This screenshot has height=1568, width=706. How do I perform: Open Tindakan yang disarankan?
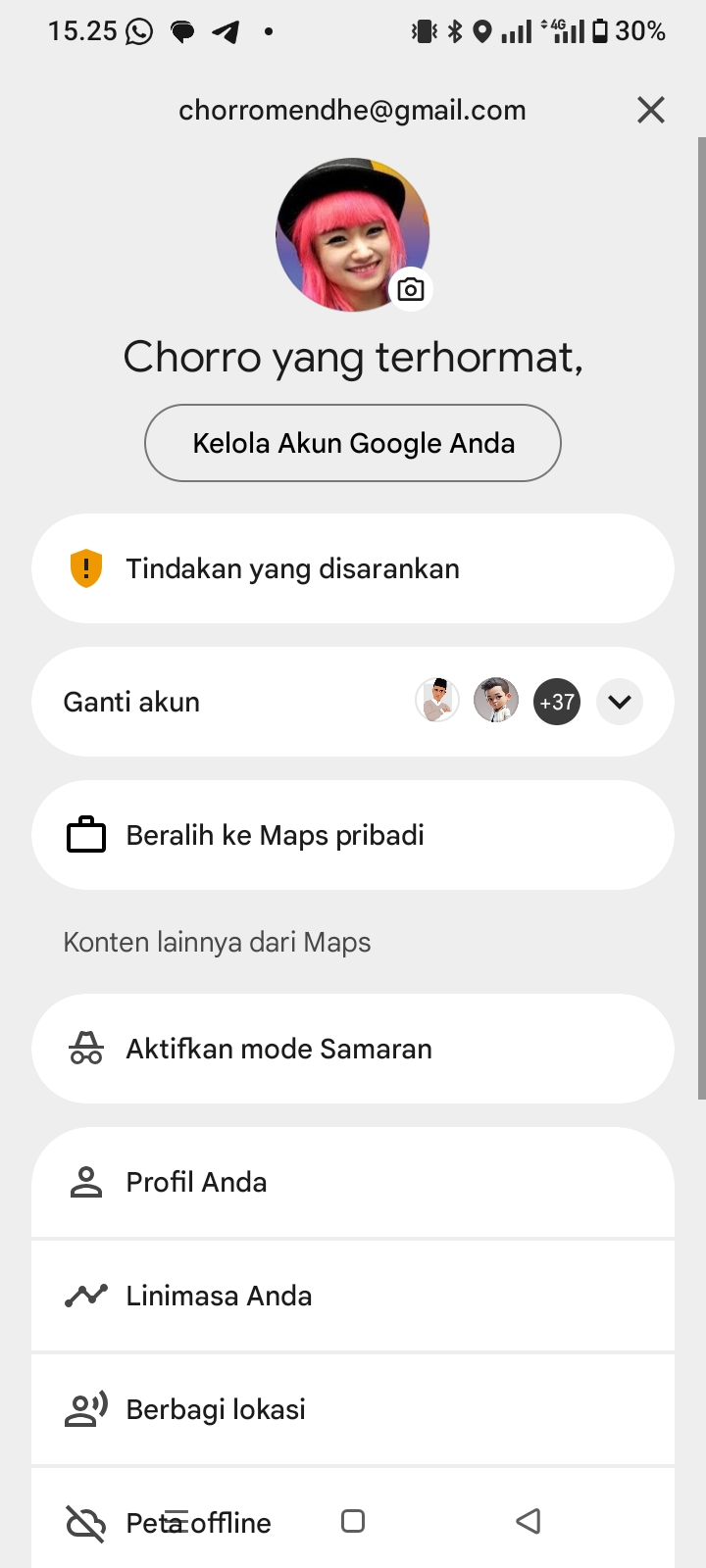353,568
